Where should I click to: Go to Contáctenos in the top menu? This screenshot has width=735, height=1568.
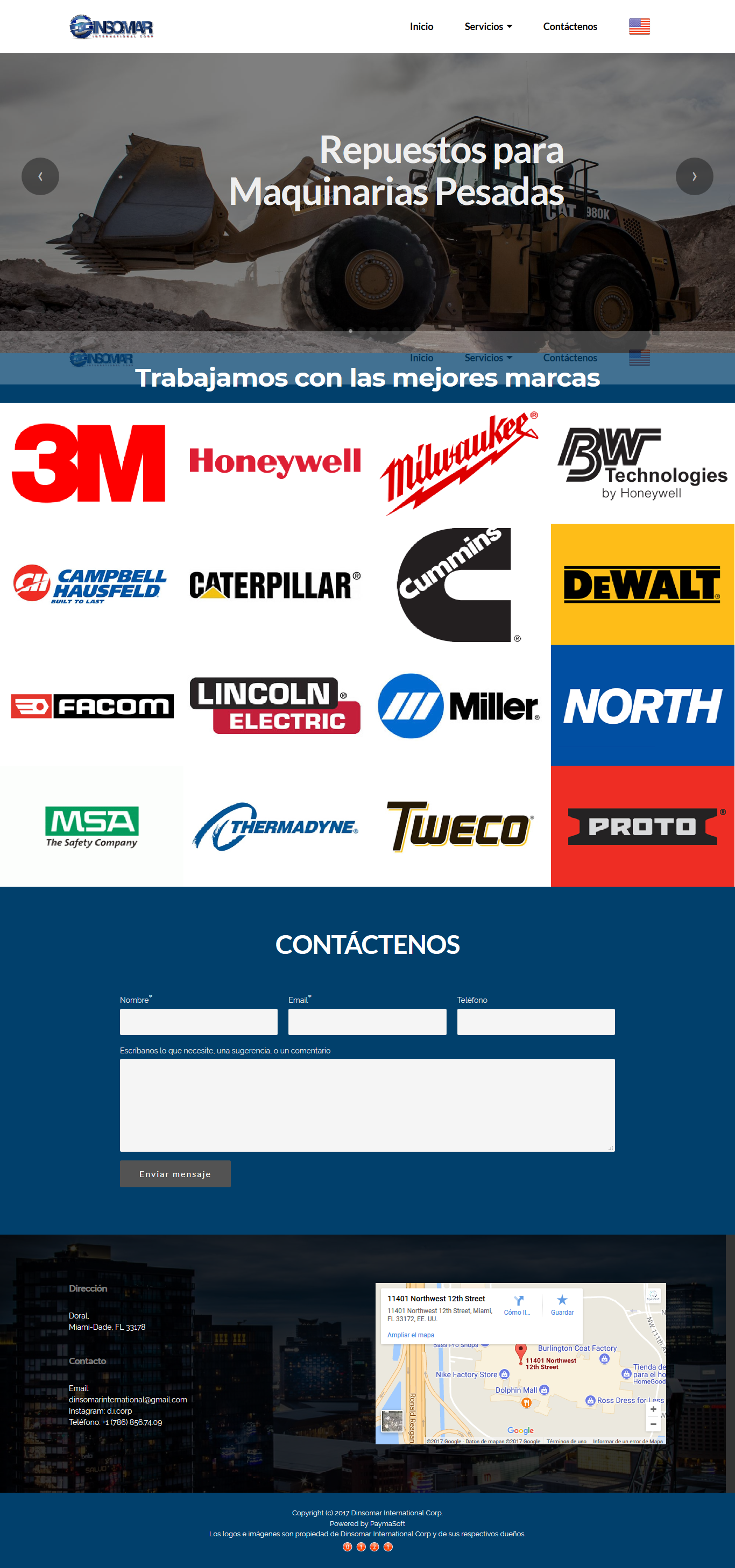point(570,27)
